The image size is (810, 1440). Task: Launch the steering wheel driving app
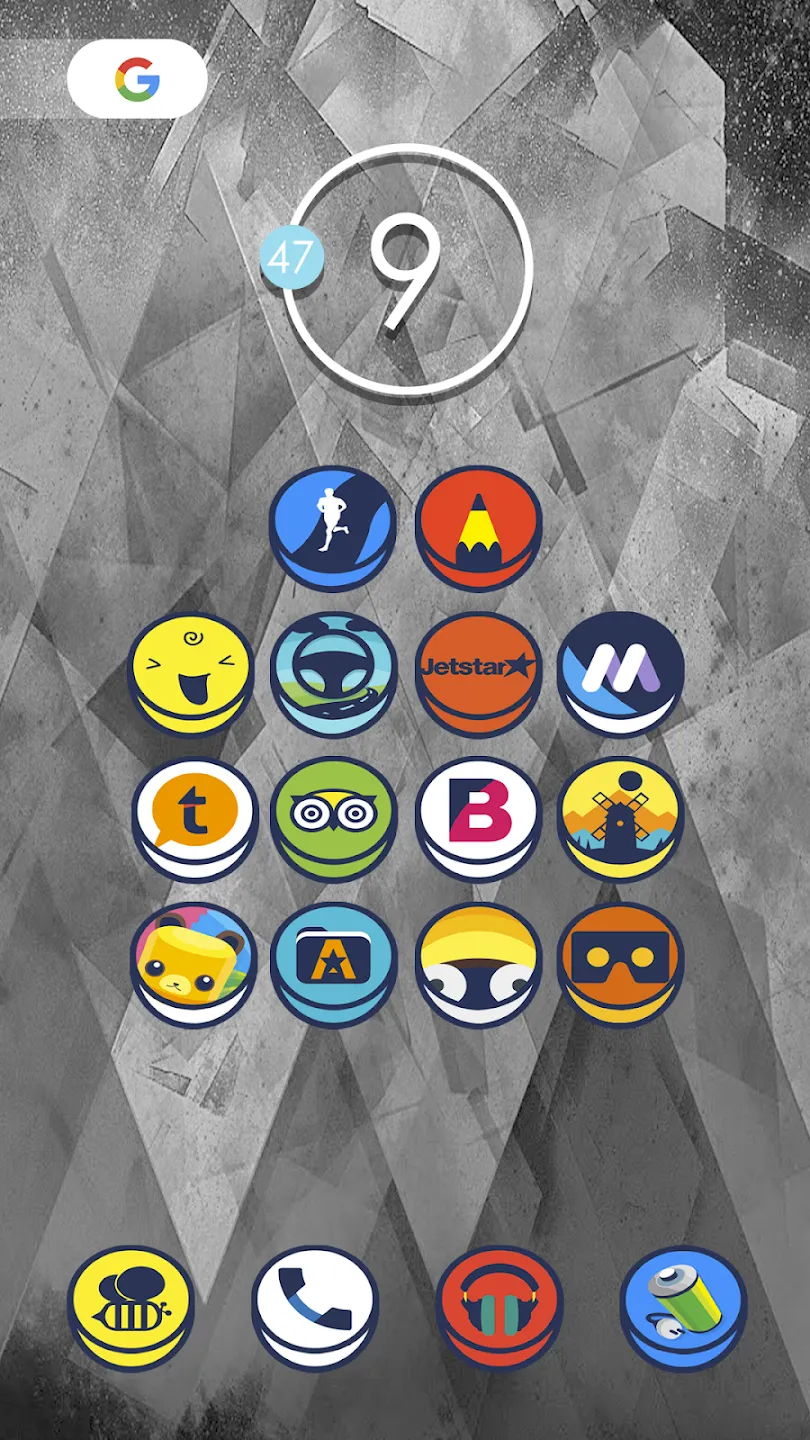point(333,674)
